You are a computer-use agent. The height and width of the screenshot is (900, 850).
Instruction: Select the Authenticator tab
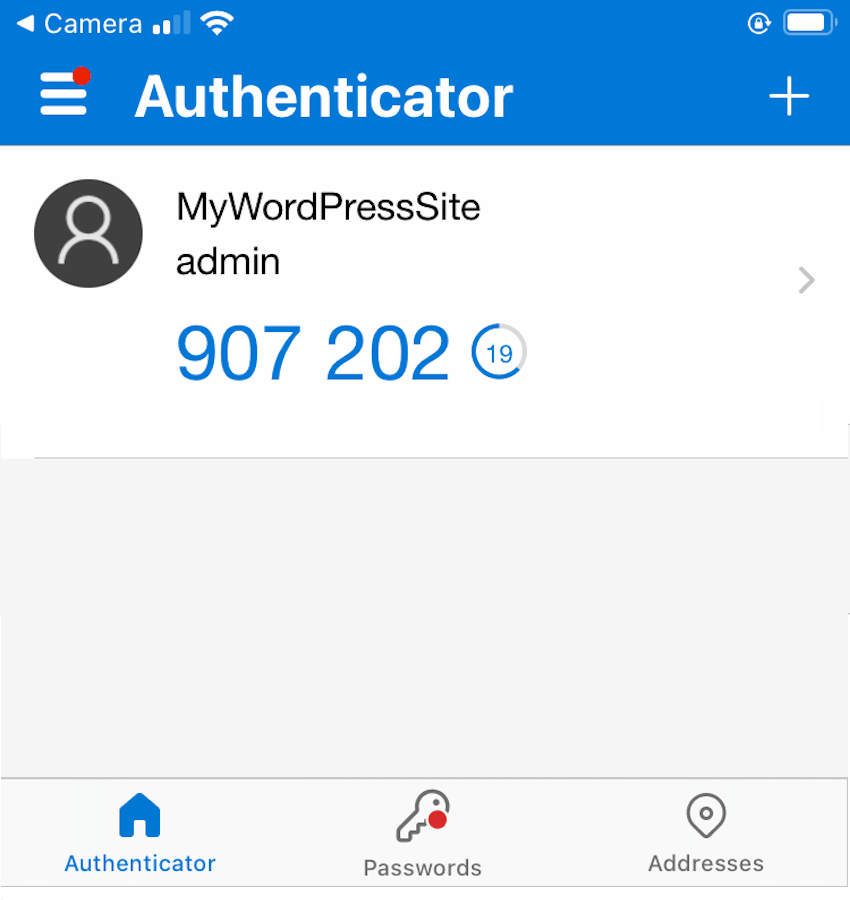point(140,833)
